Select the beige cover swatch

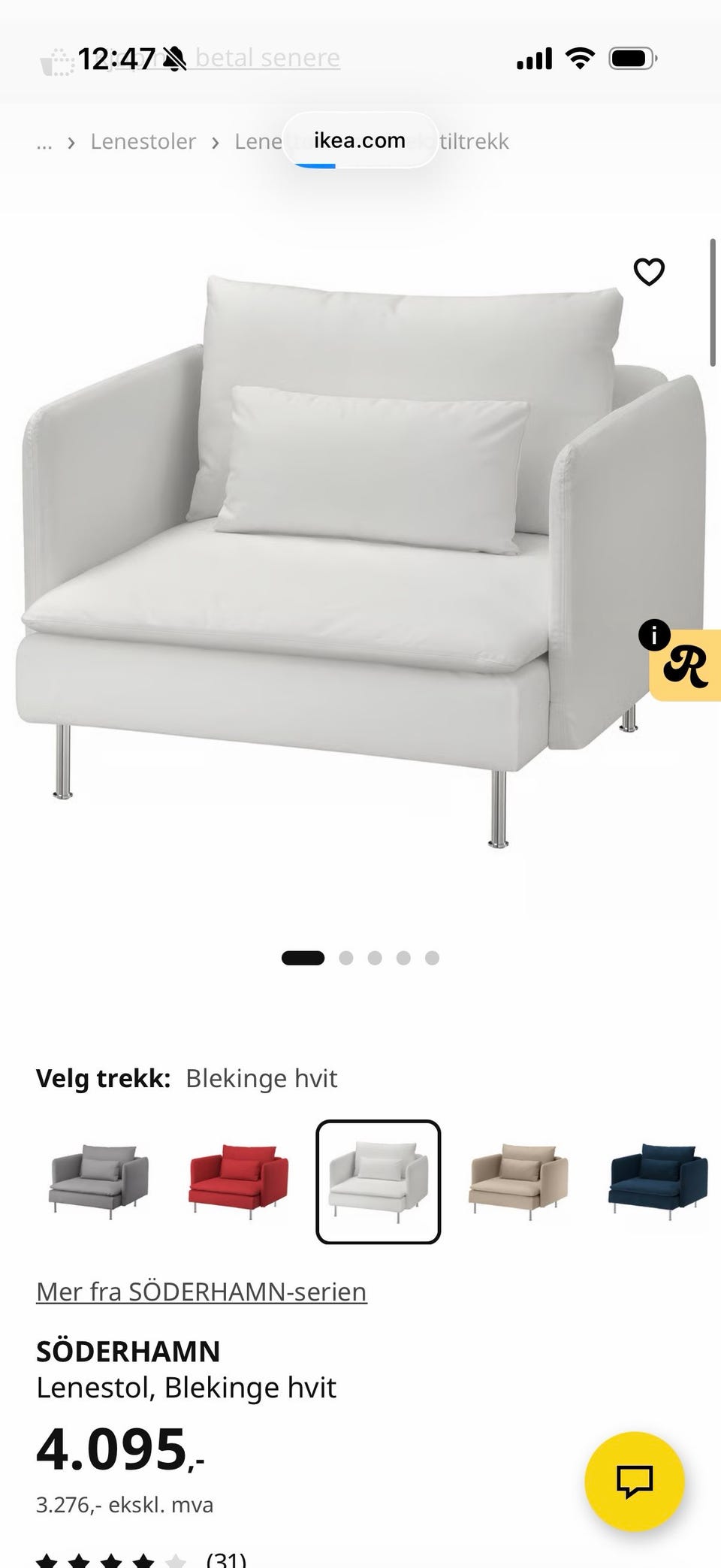point(518,1182)
